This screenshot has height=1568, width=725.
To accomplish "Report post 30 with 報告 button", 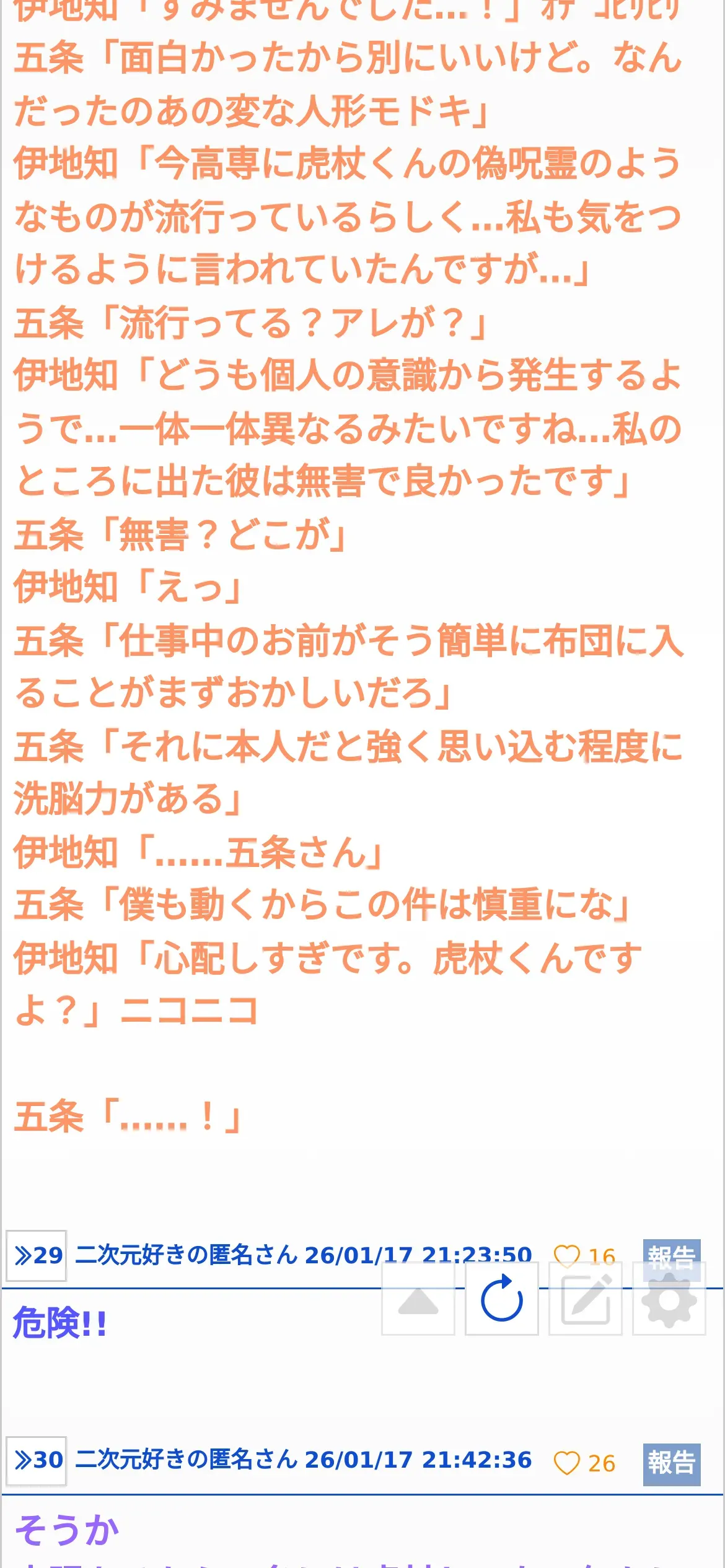I will tap(672, 1465).
